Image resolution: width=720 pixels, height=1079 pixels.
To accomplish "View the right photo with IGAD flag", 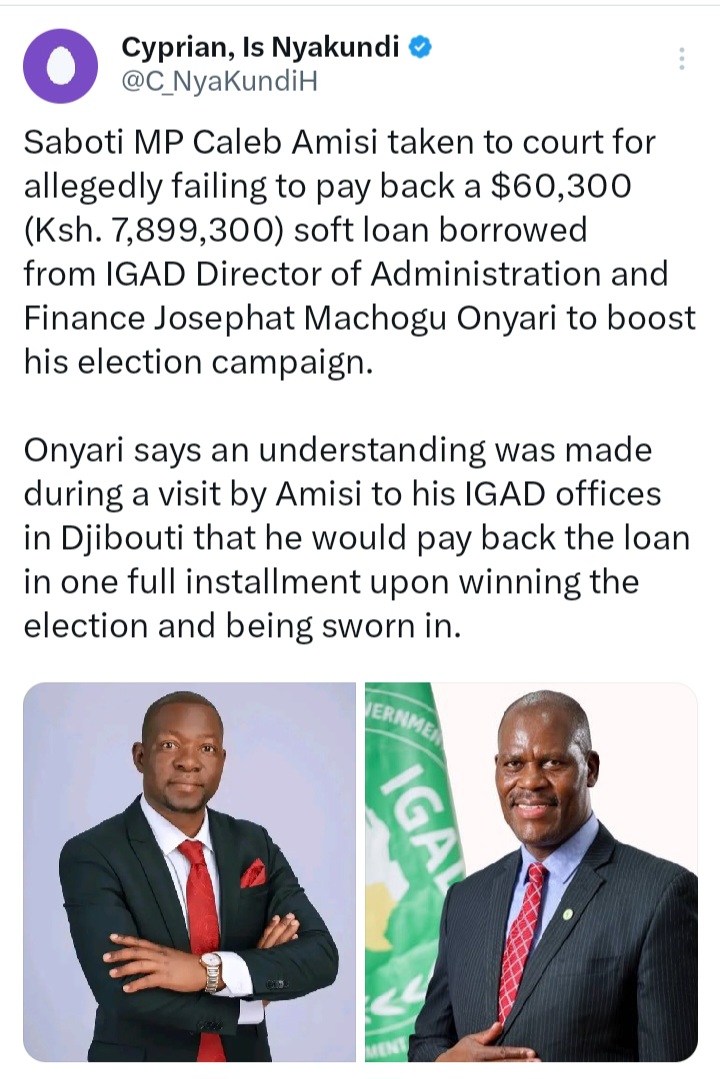I will 531,871.
